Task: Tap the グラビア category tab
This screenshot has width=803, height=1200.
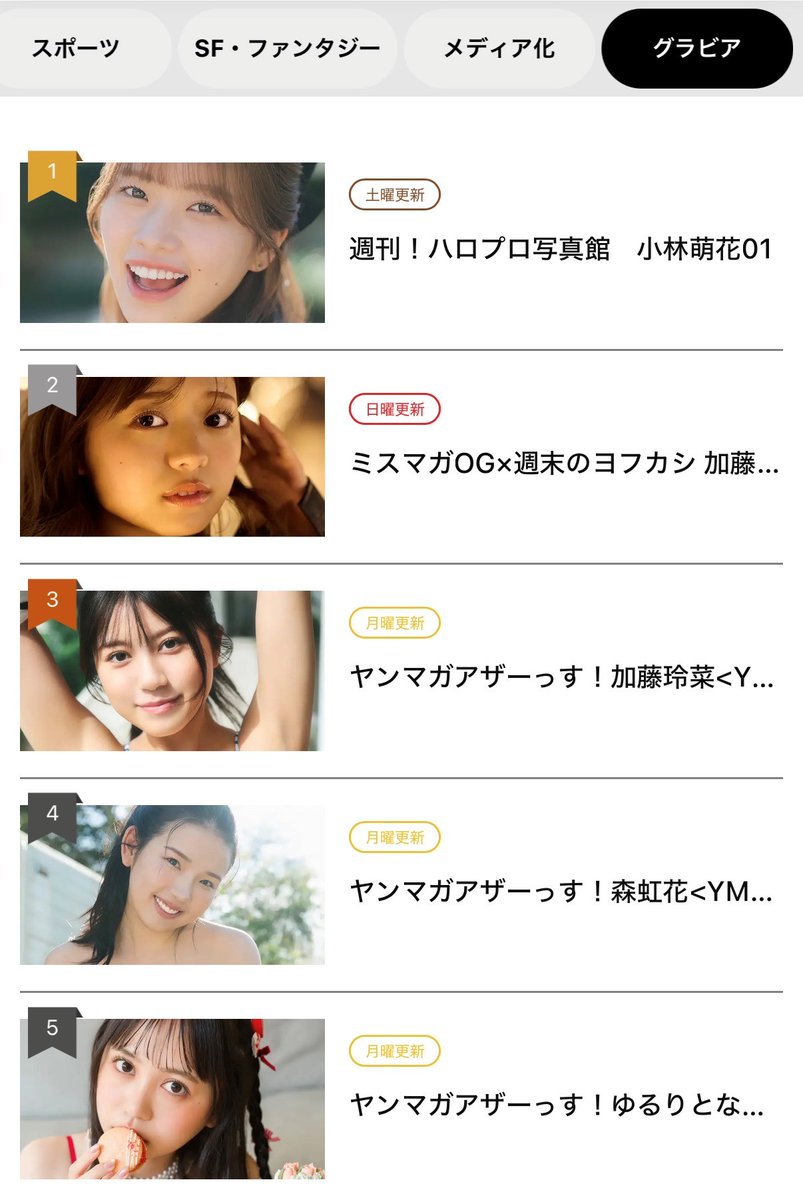Action: tap(697, 48)
